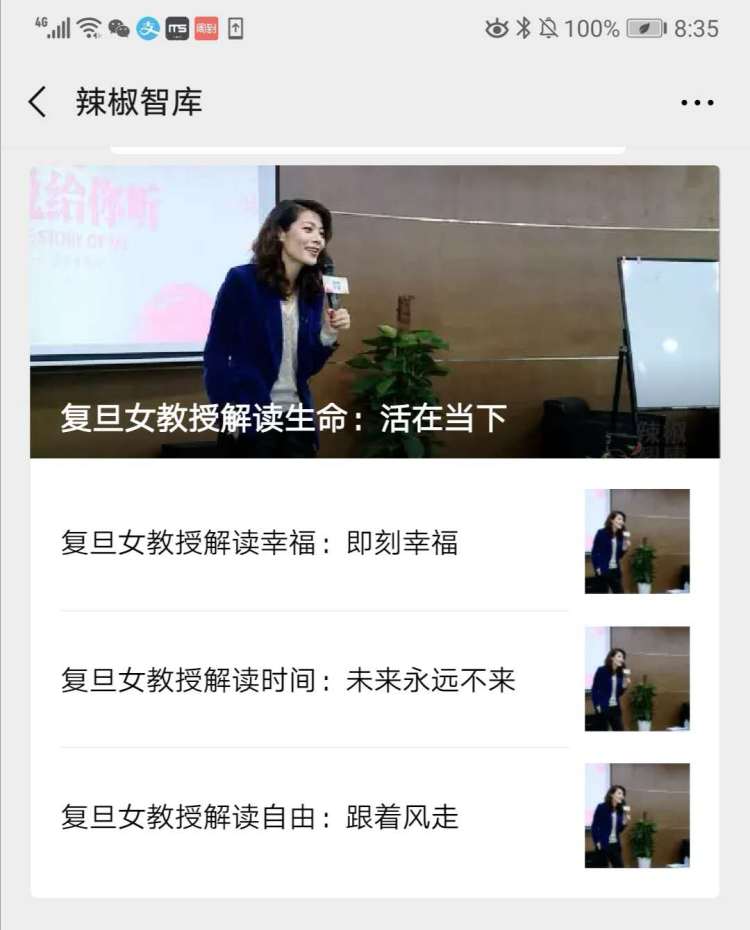Open the three-dot overflow menu
This screenshot has height=930, width=750.
(697, 102)
